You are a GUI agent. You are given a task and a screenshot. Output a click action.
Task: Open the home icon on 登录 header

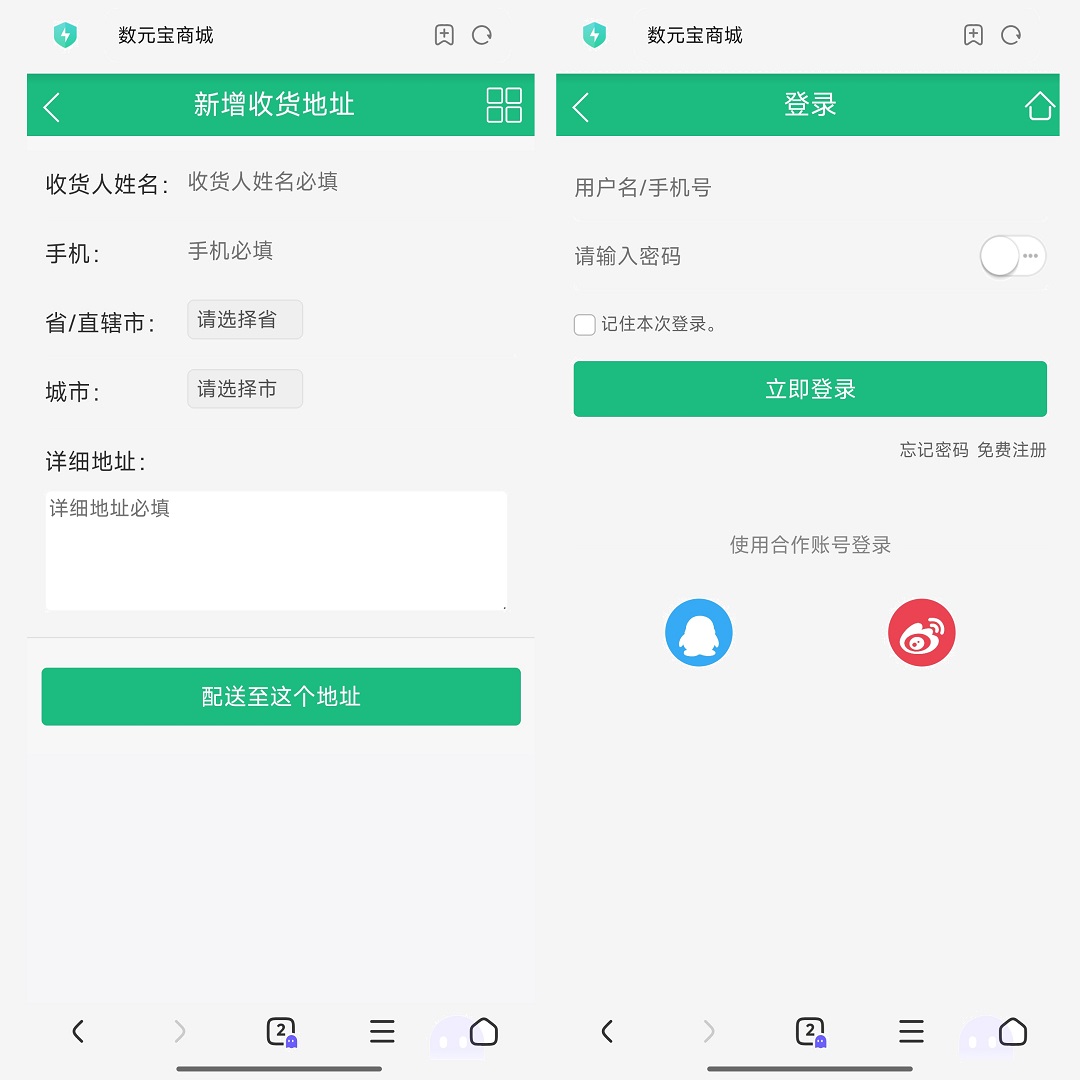tap(1040, 105)
